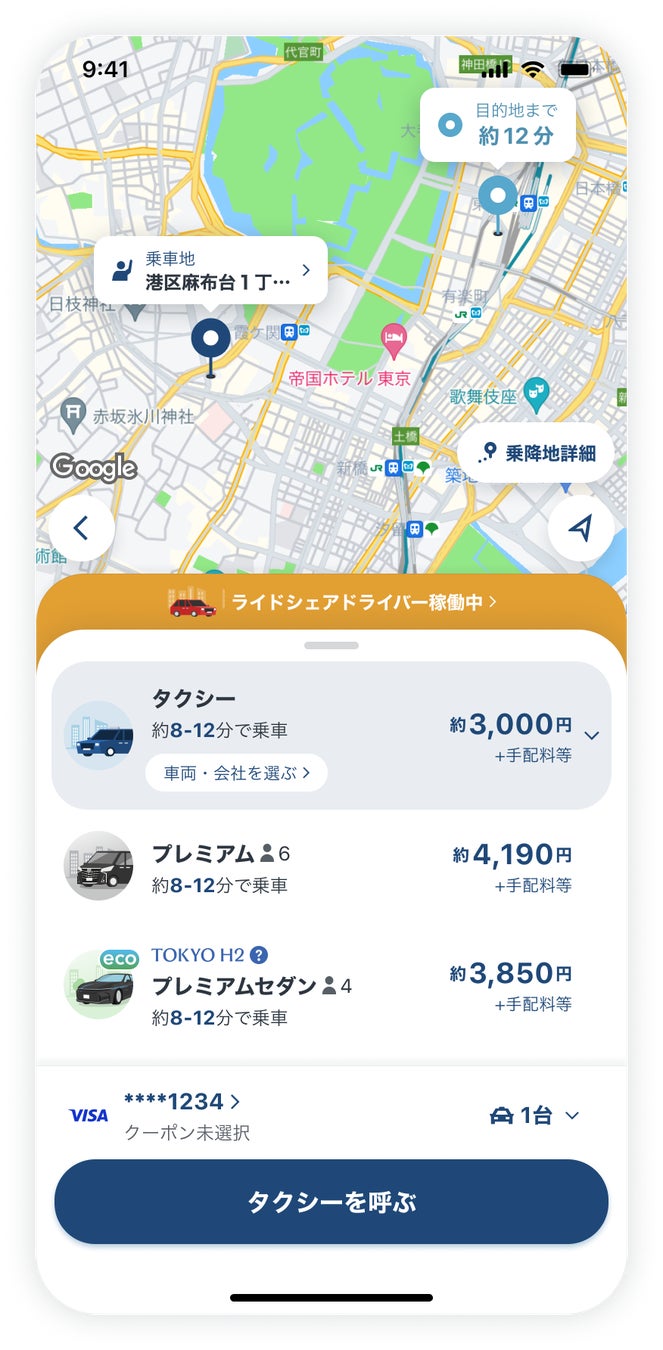Screen dimensions: 663x1350
Task: Edit pickup location 港区麻布台１丁
Action: 211,270
